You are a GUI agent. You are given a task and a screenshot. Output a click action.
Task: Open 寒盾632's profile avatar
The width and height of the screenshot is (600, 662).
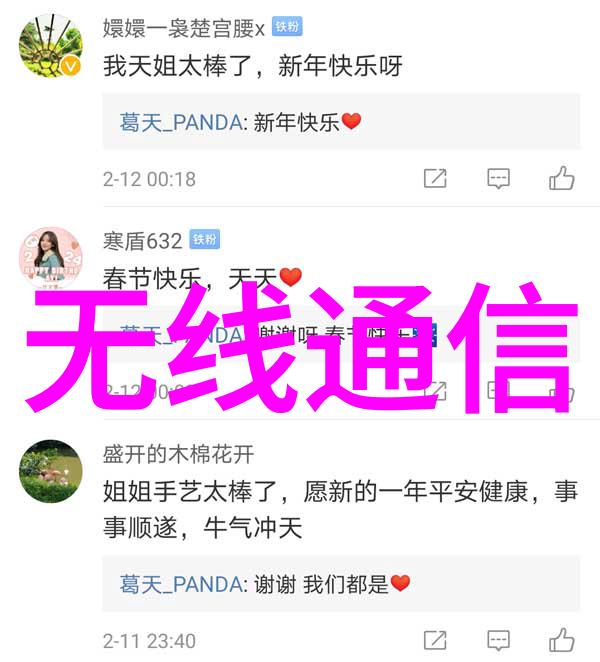click(x=50, y=258)
